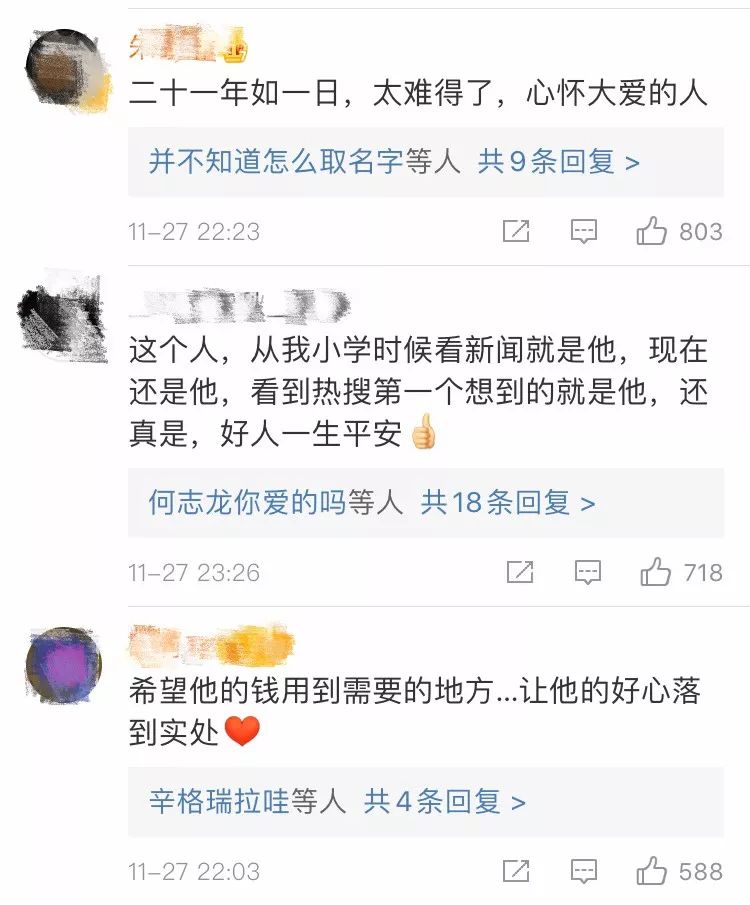The height and width of the screenshot is (905, 750).
Task: Expand the 共9条回复 replies link
Action: click(558, 162)
